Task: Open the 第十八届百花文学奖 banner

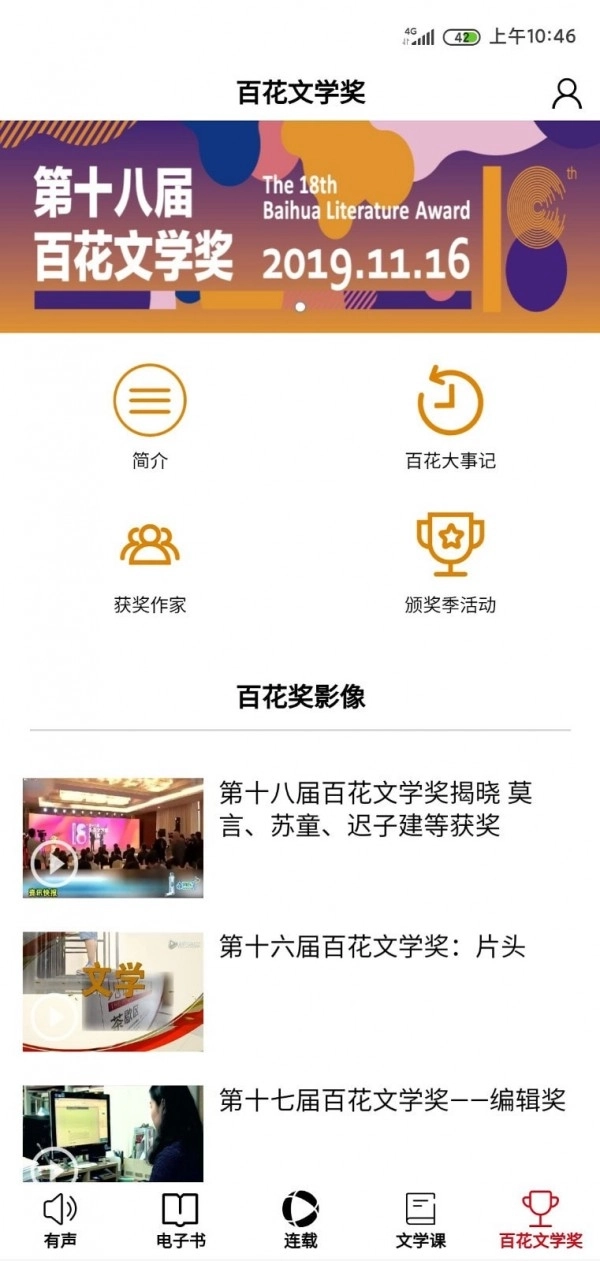Action: 300,226
